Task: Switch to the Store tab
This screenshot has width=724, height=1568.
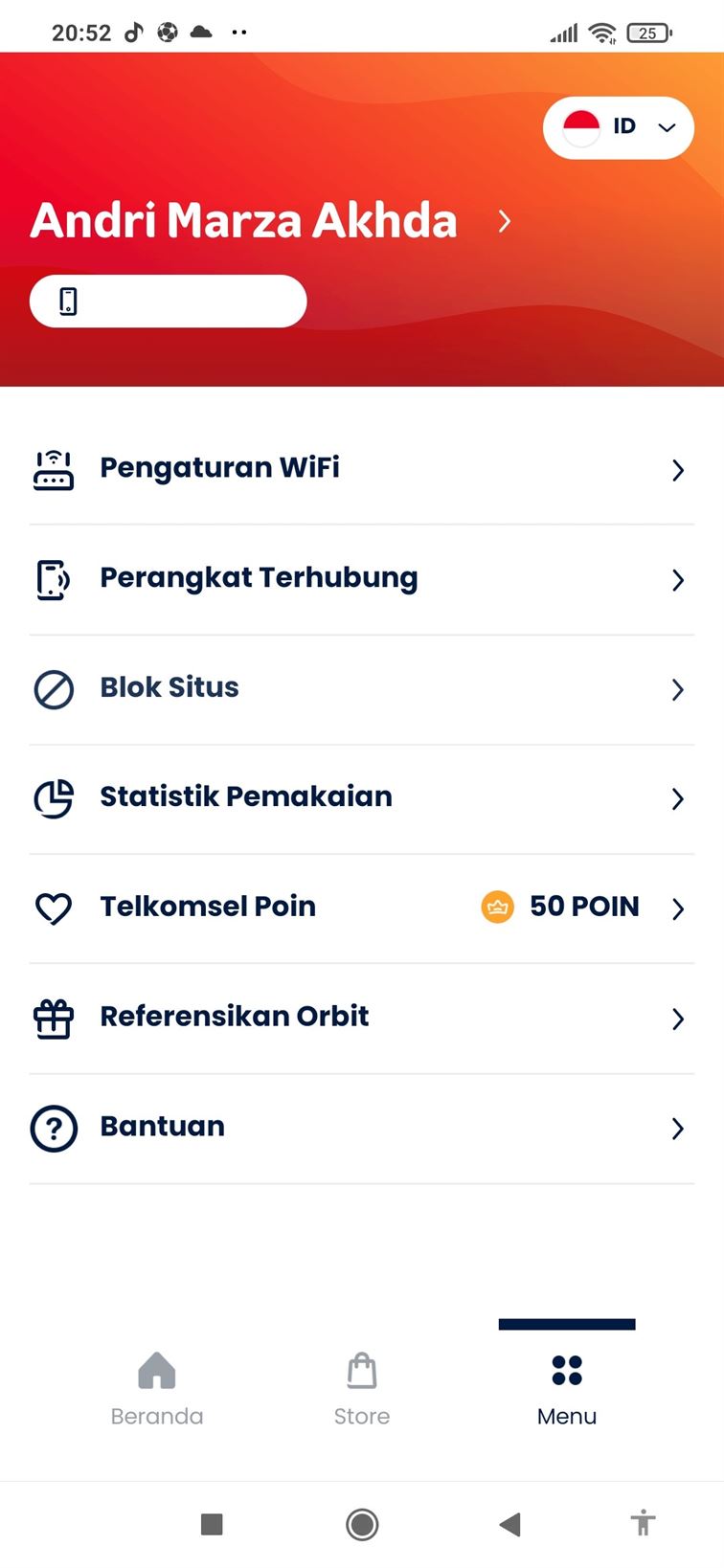Action: coord(362,1389)
